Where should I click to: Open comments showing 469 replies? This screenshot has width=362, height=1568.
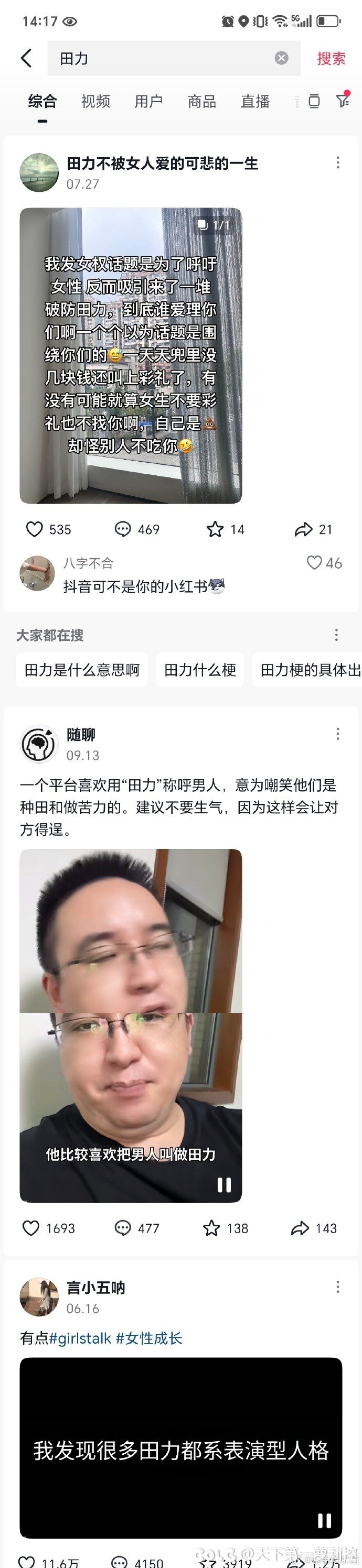click(x=124, y=529)
